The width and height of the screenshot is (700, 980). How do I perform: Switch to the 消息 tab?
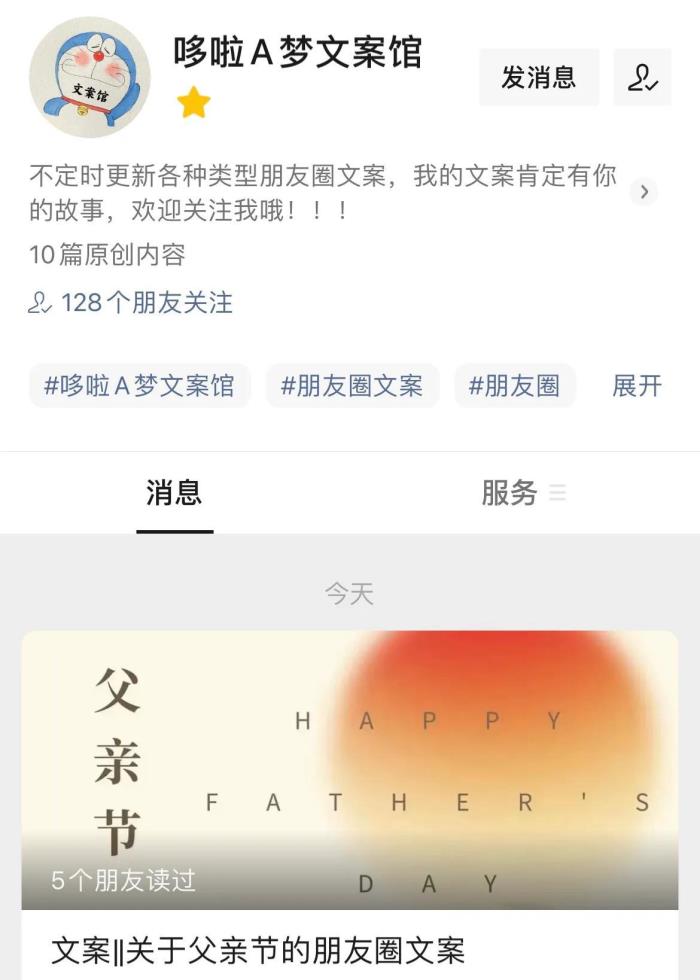[x=174, y=493]
